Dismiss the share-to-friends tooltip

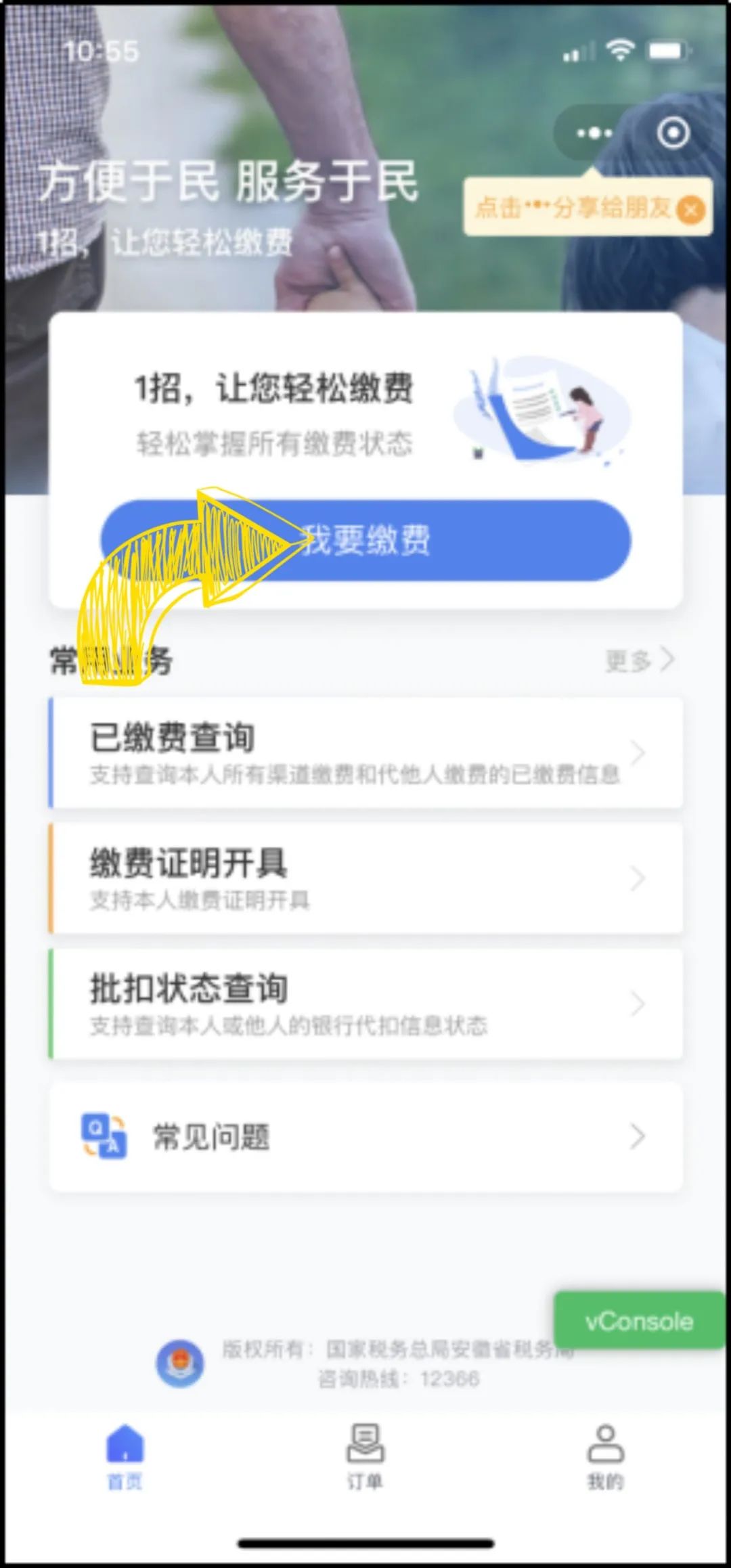[x=690, y=210]
